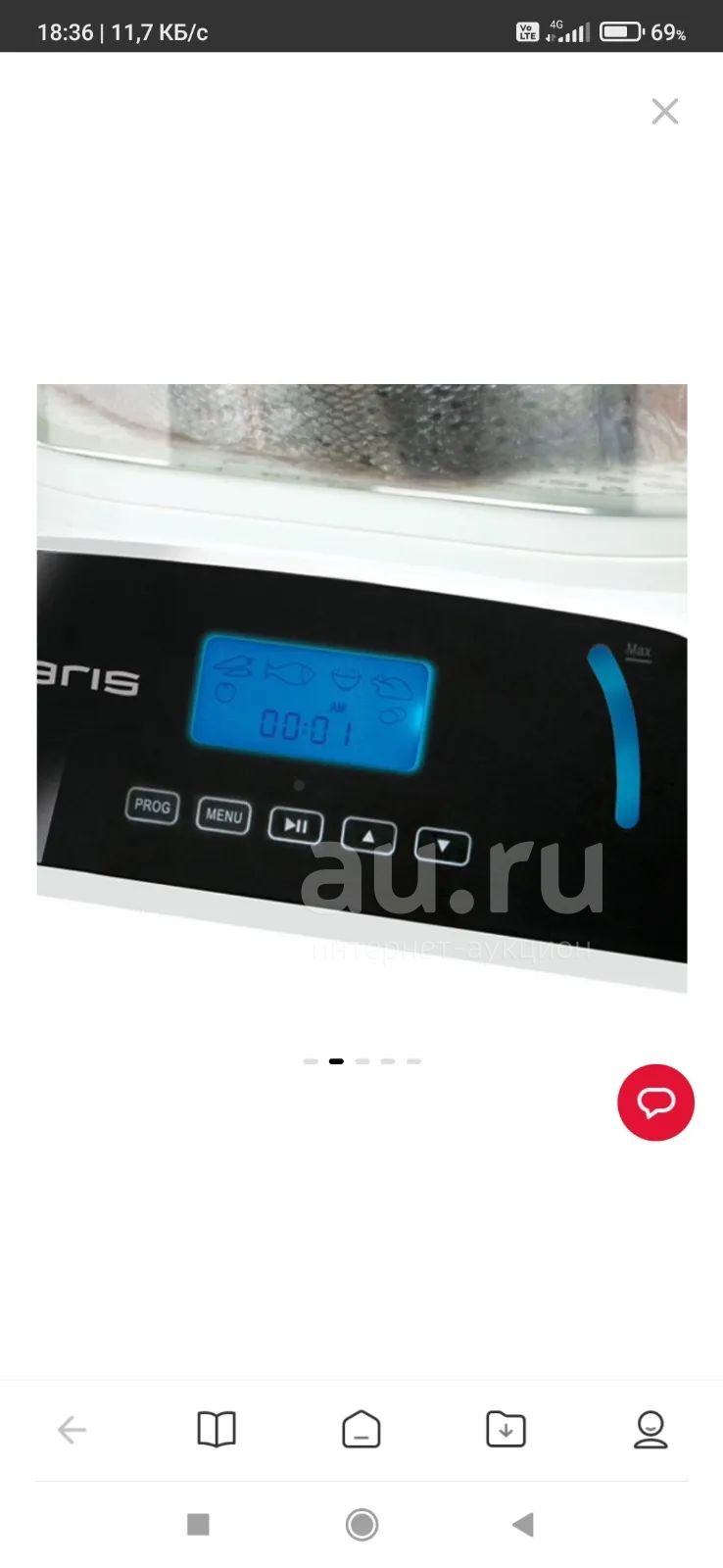The image size is (723, 1568).
Task: Open the browser home tab button
Action: pos(361,1430)
